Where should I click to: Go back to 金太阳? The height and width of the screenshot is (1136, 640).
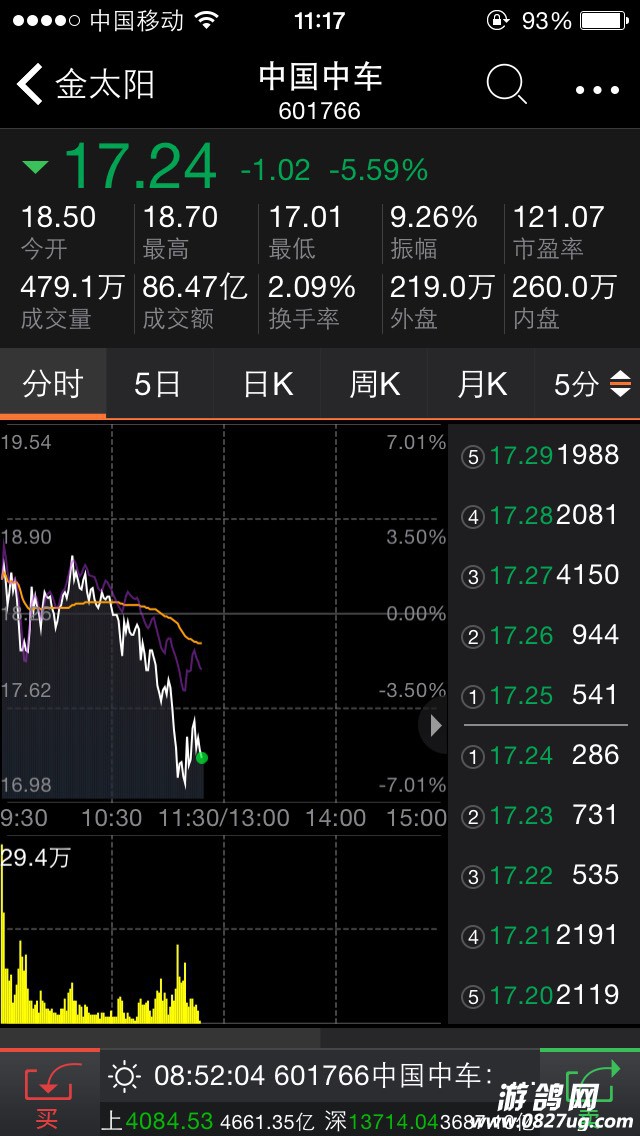85,85
